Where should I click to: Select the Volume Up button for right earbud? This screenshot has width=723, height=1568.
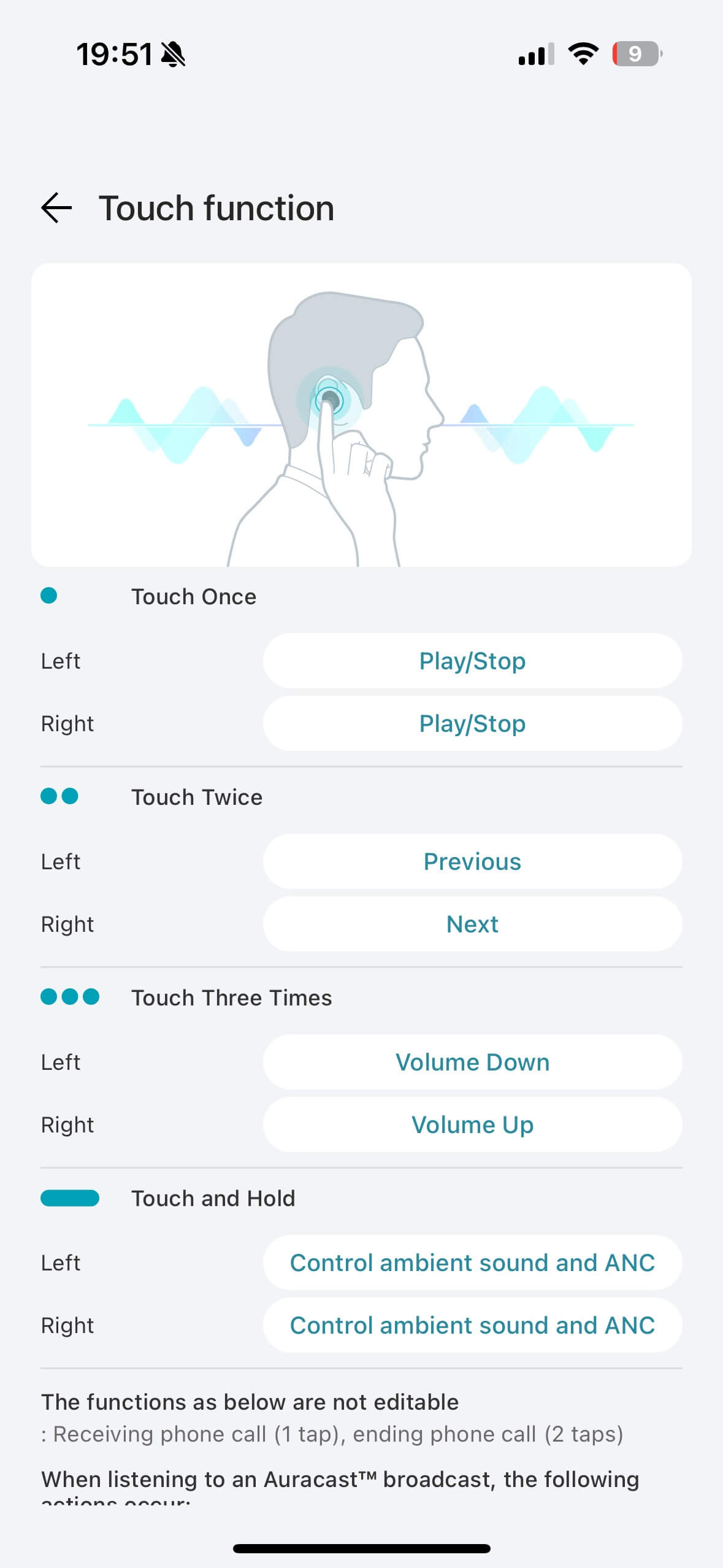(x=472, y=1124)
